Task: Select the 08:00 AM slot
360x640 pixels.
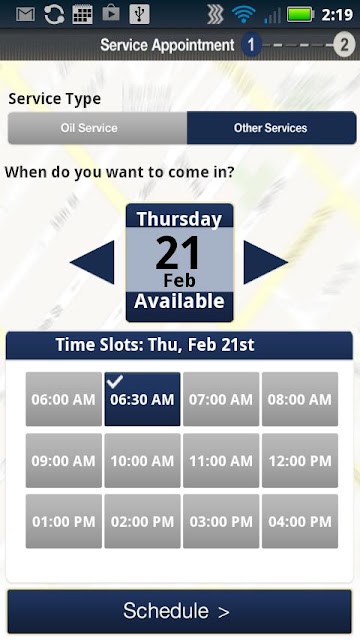Action: click(x=300, y=399)
